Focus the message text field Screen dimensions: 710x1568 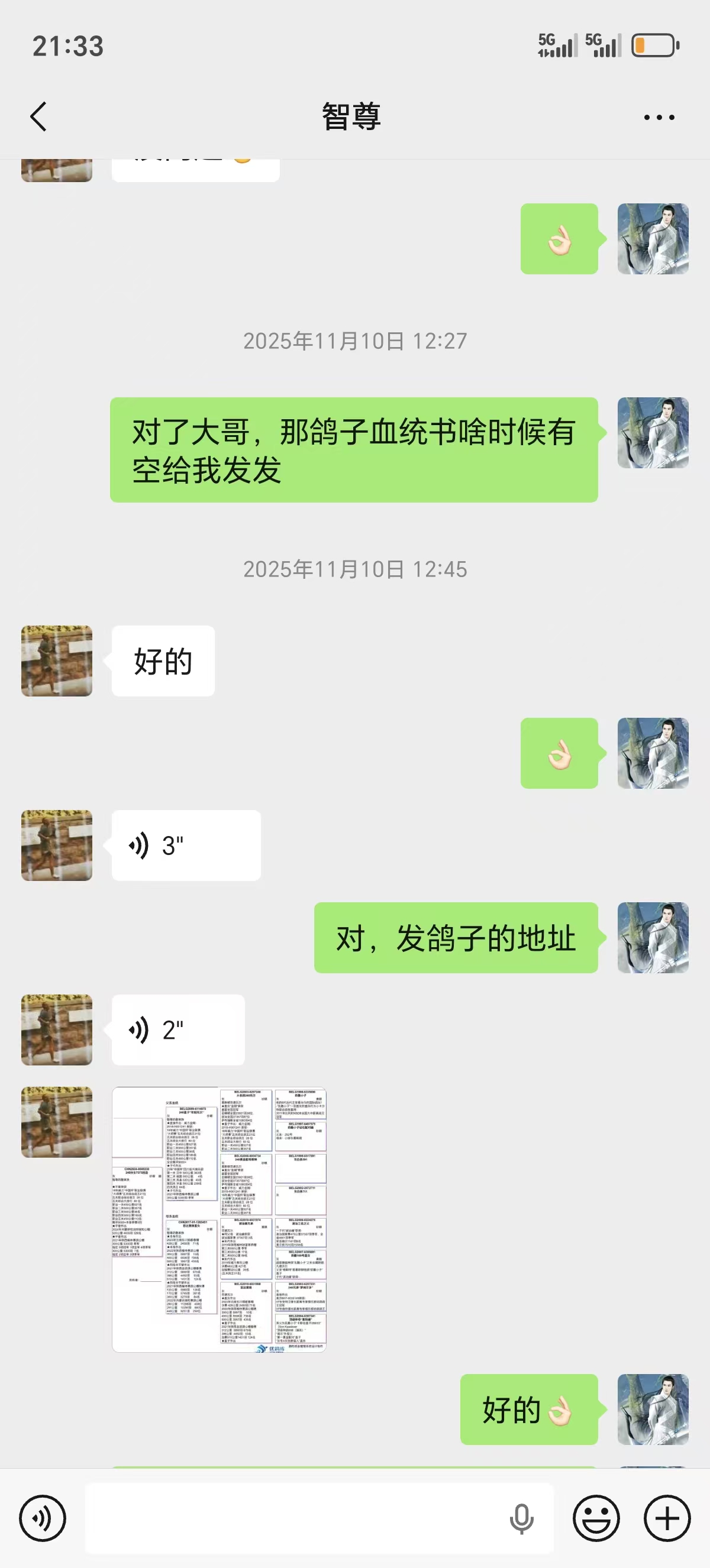pyautogui.click(x=292, y=1518)
